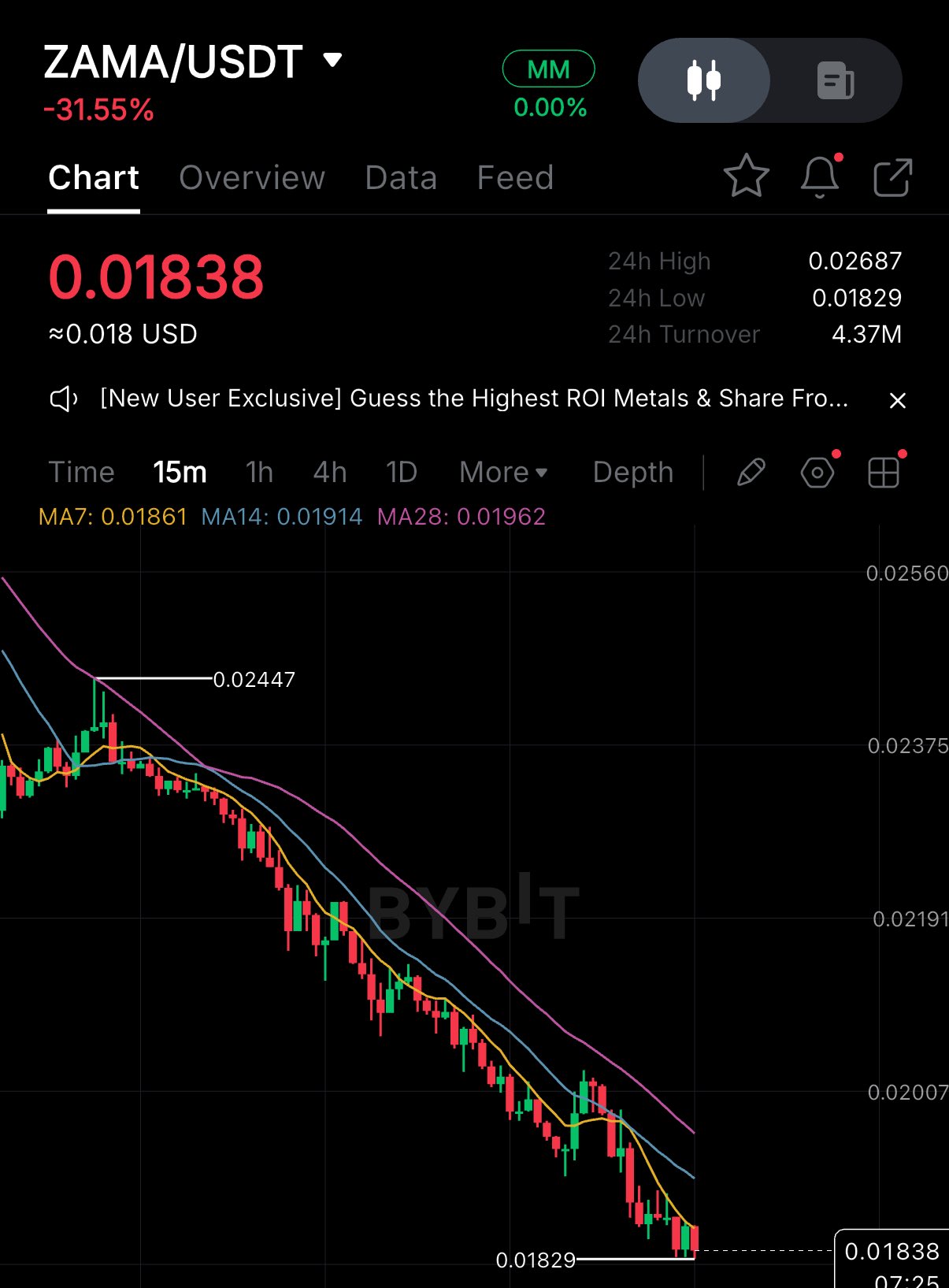Image resolution: width=949 pixels, height=1288 pixels.
Task: Open the ZAMA/USDT pair selector dropdown
Action: (333, 61)
